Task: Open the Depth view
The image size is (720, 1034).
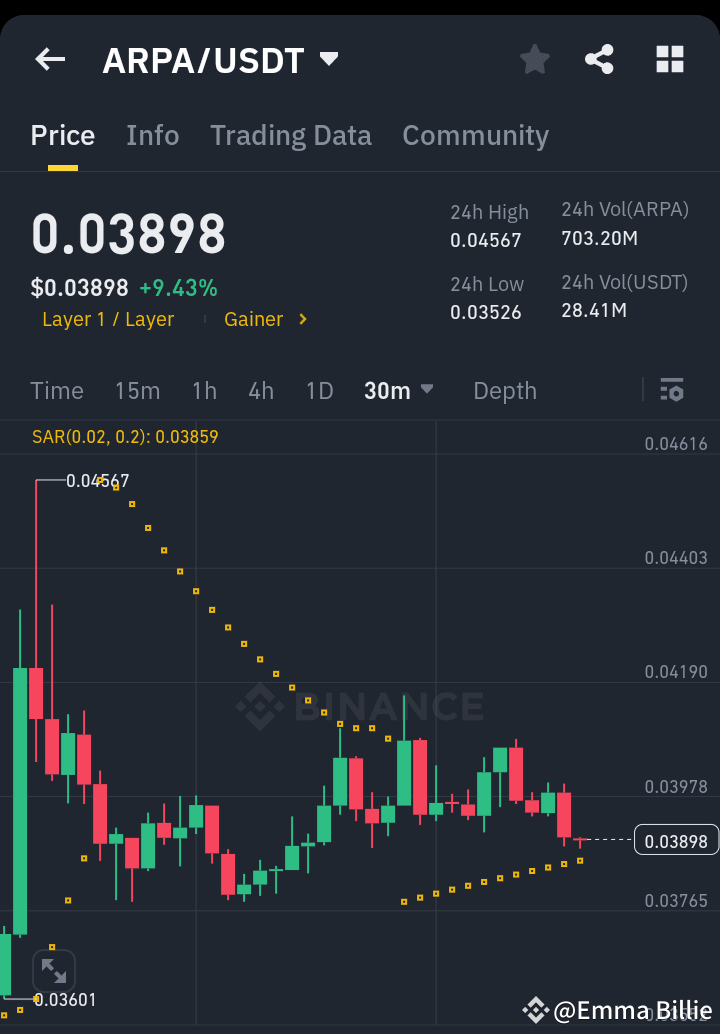Action: point(504,391)
